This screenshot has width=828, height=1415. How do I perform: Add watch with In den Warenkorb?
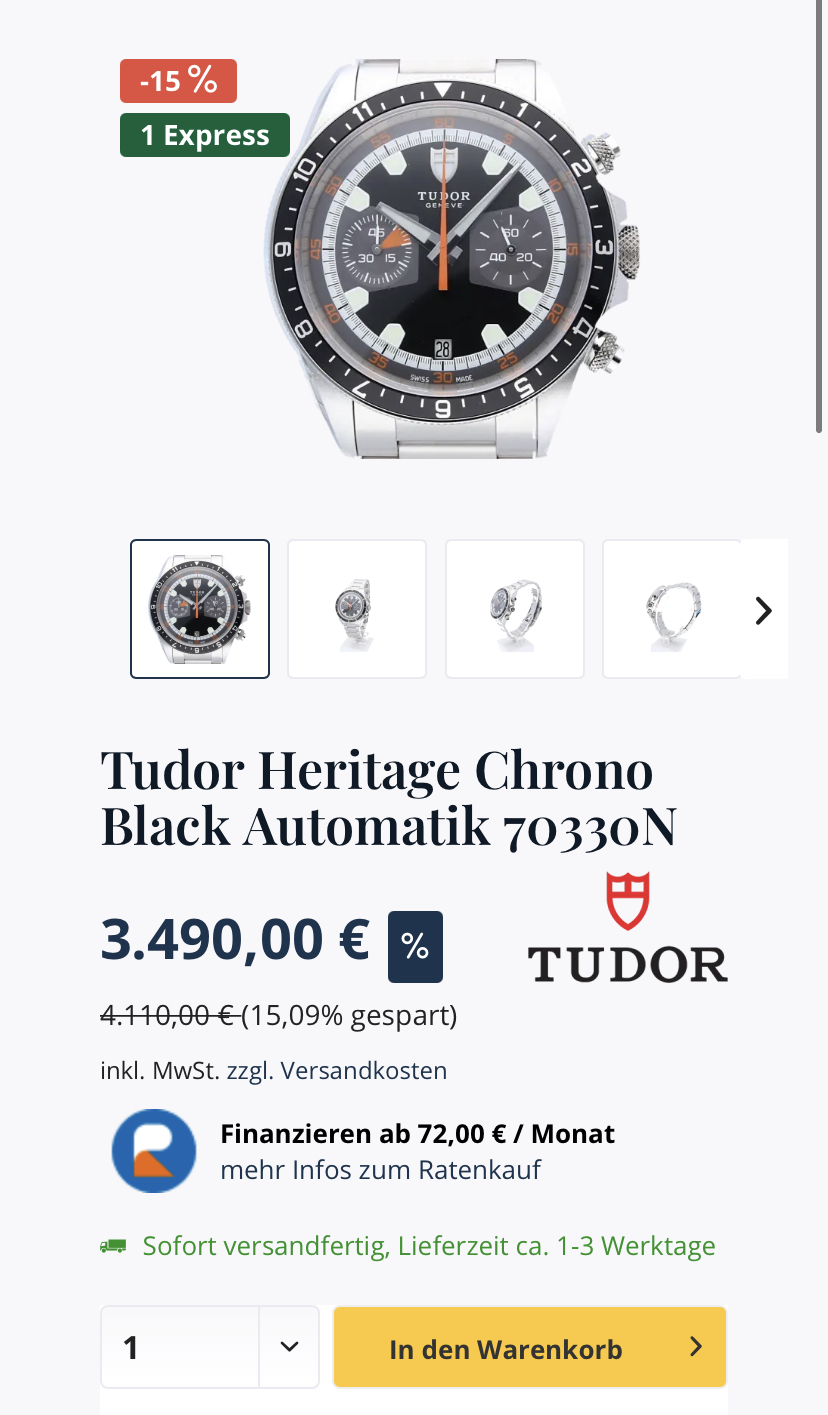tap(530, 1347)
